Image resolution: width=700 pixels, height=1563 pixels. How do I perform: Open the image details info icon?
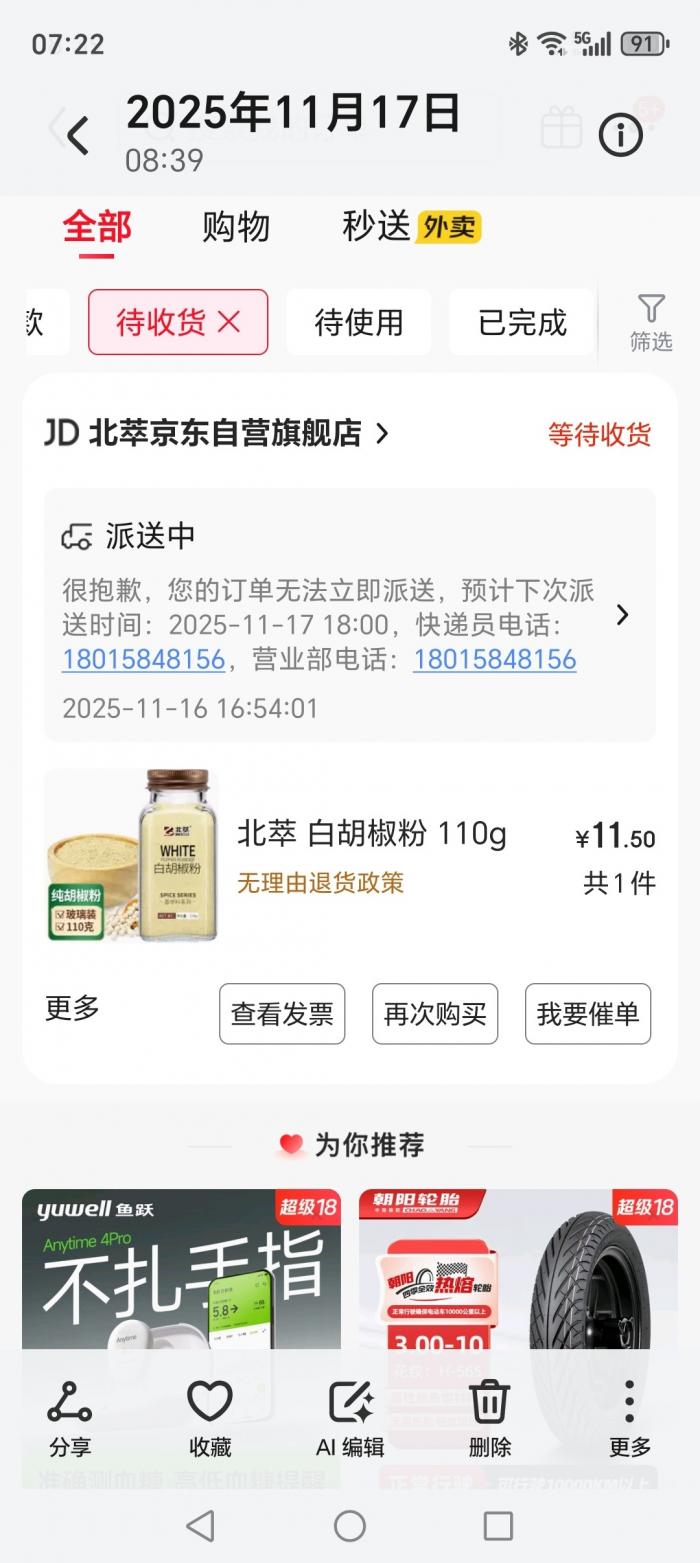tap(620, 135)
